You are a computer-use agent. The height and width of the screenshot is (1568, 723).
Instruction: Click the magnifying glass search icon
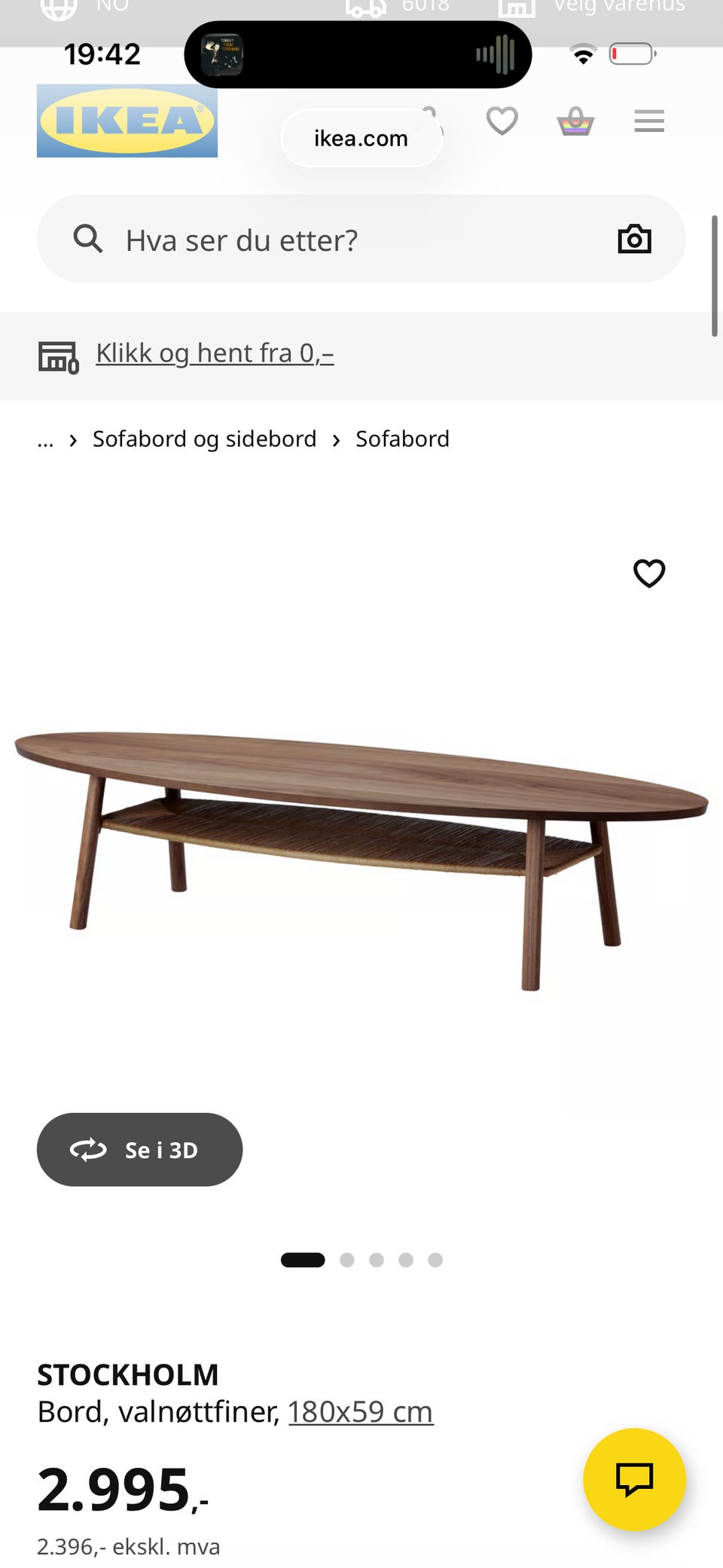88,239
